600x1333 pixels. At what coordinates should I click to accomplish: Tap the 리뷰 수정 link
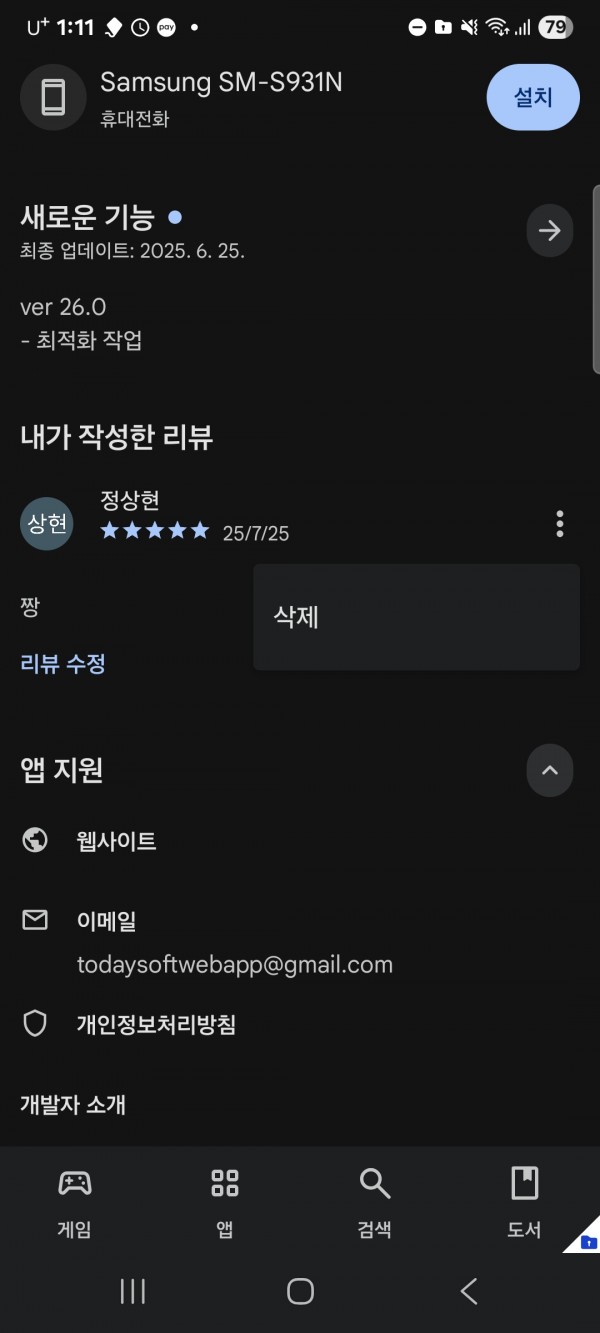[x=63, y=663]
